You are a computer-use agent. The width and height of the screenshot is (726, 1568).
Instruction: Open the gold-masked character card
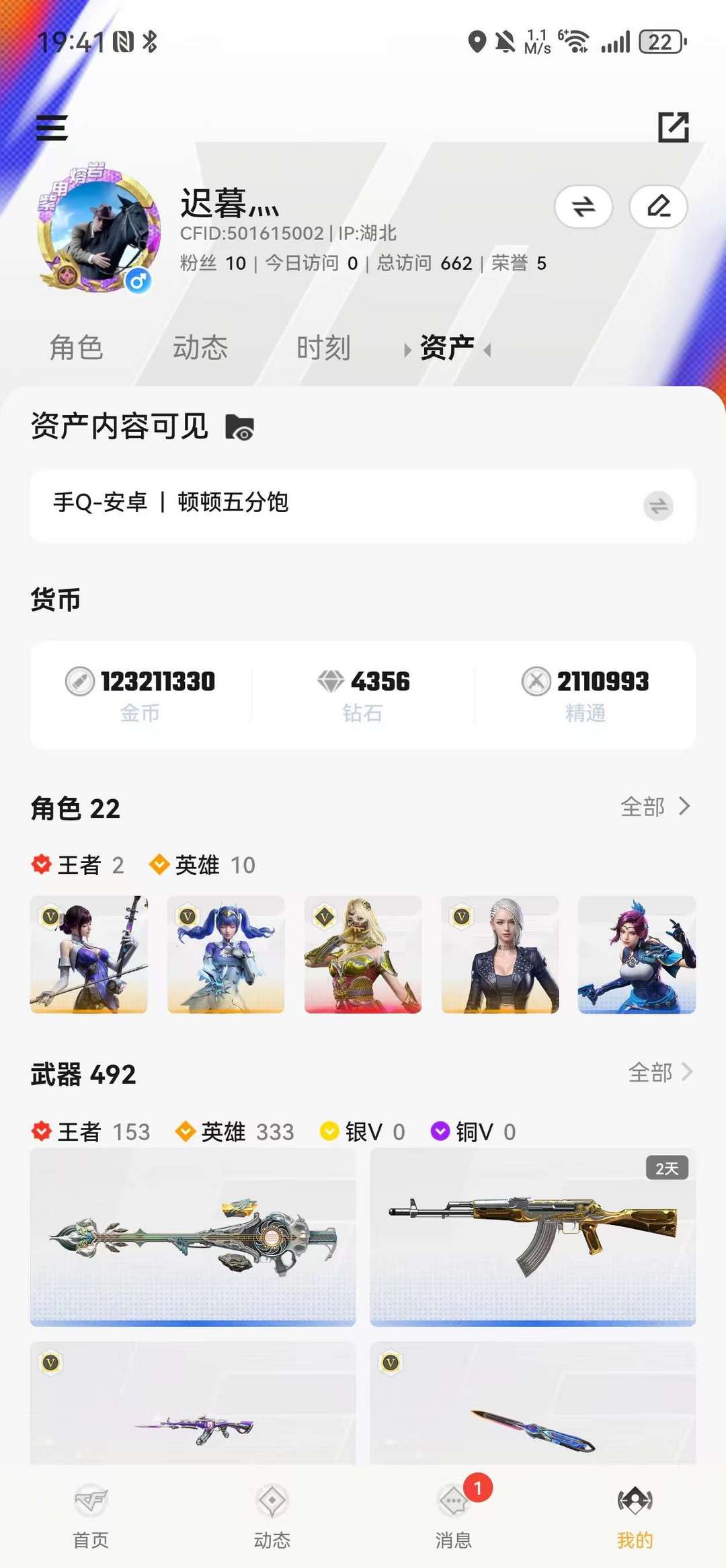click(363, 954)
